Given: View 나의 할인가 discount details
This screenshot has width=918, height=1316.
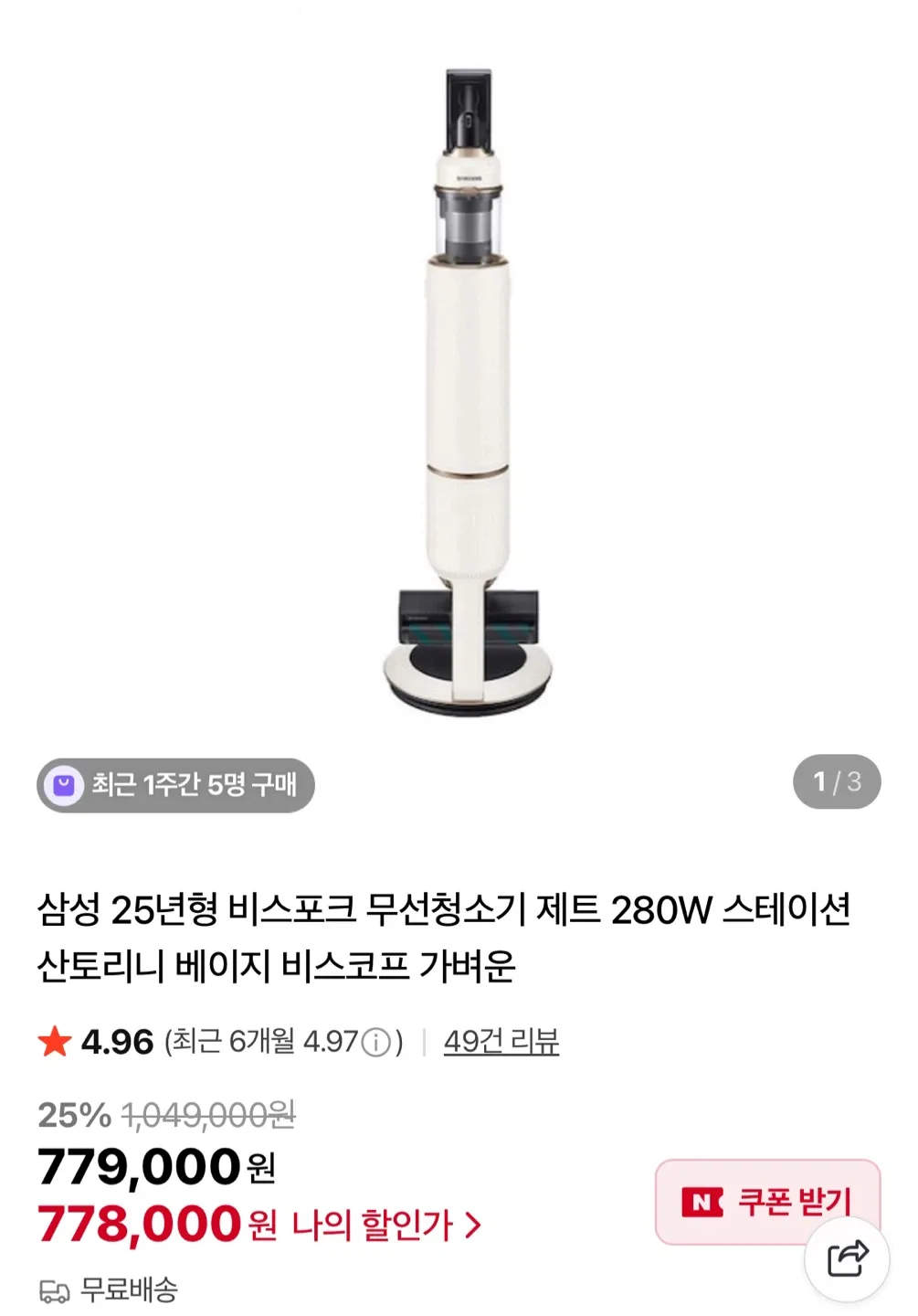Looking at the screenshot, I should [x=385, y=1225].
